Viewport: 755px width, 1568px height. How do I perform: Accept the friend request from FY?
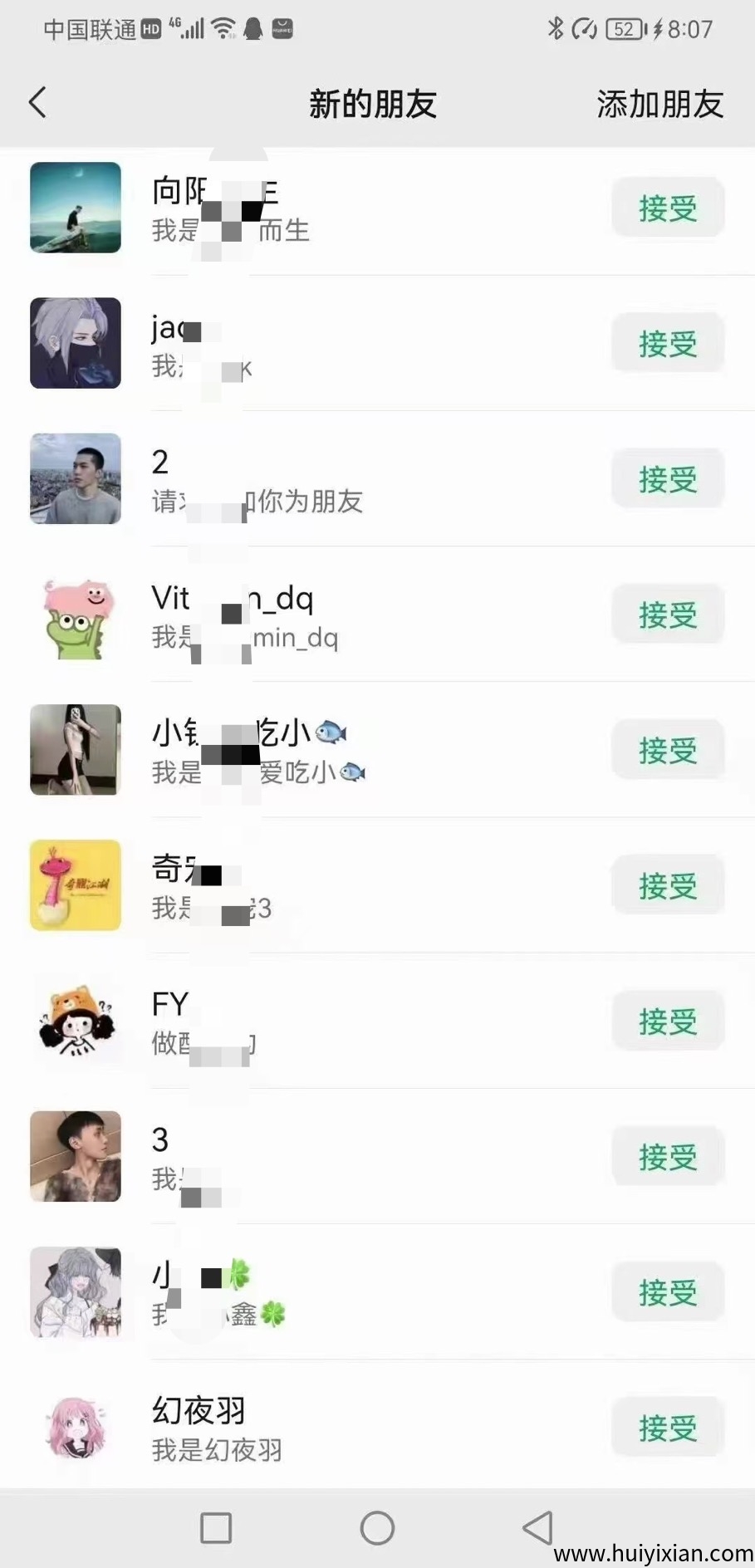coord(668,1021)
